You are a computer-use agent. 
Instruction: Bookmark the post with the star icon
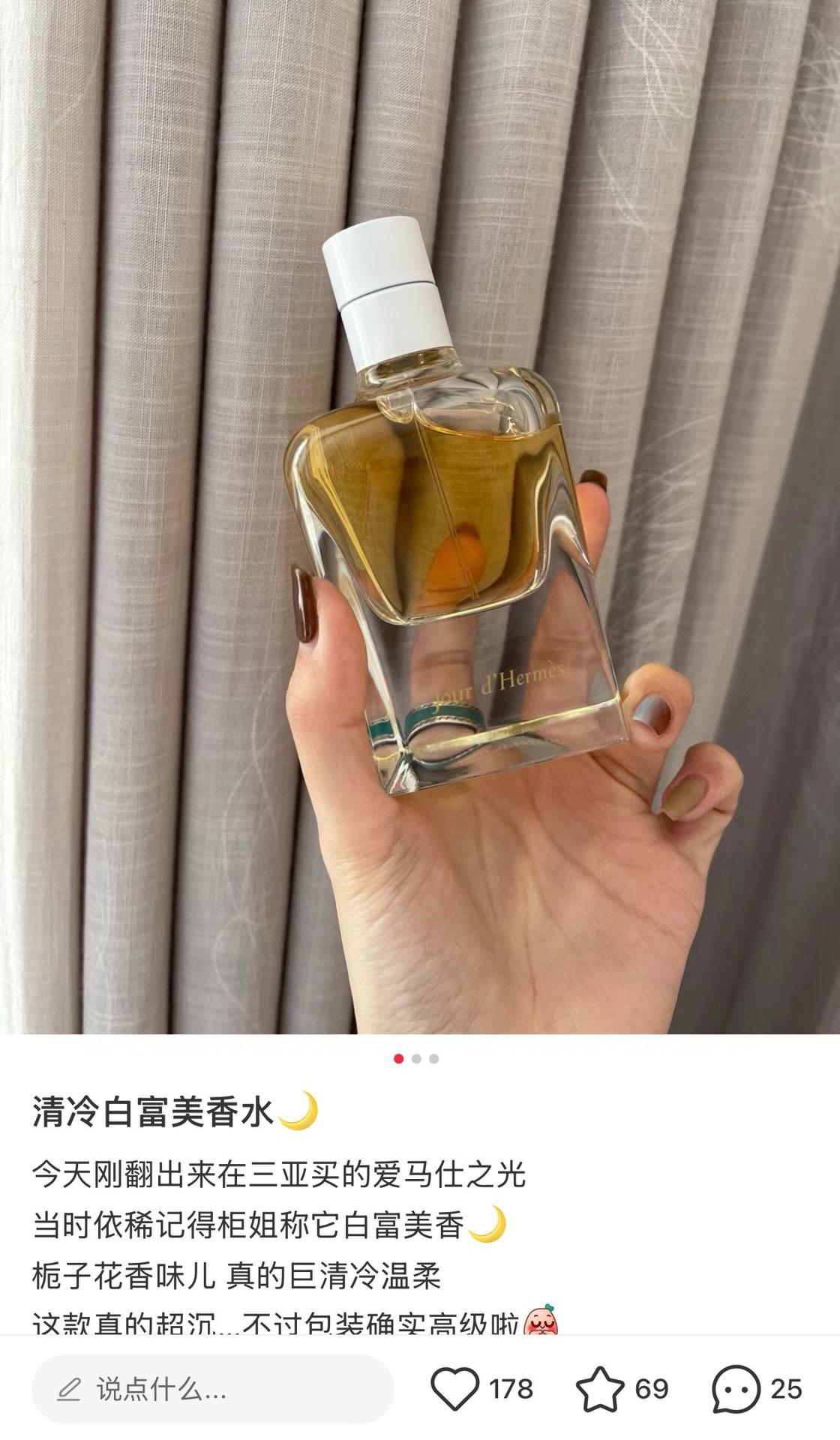pos(600,1388)
